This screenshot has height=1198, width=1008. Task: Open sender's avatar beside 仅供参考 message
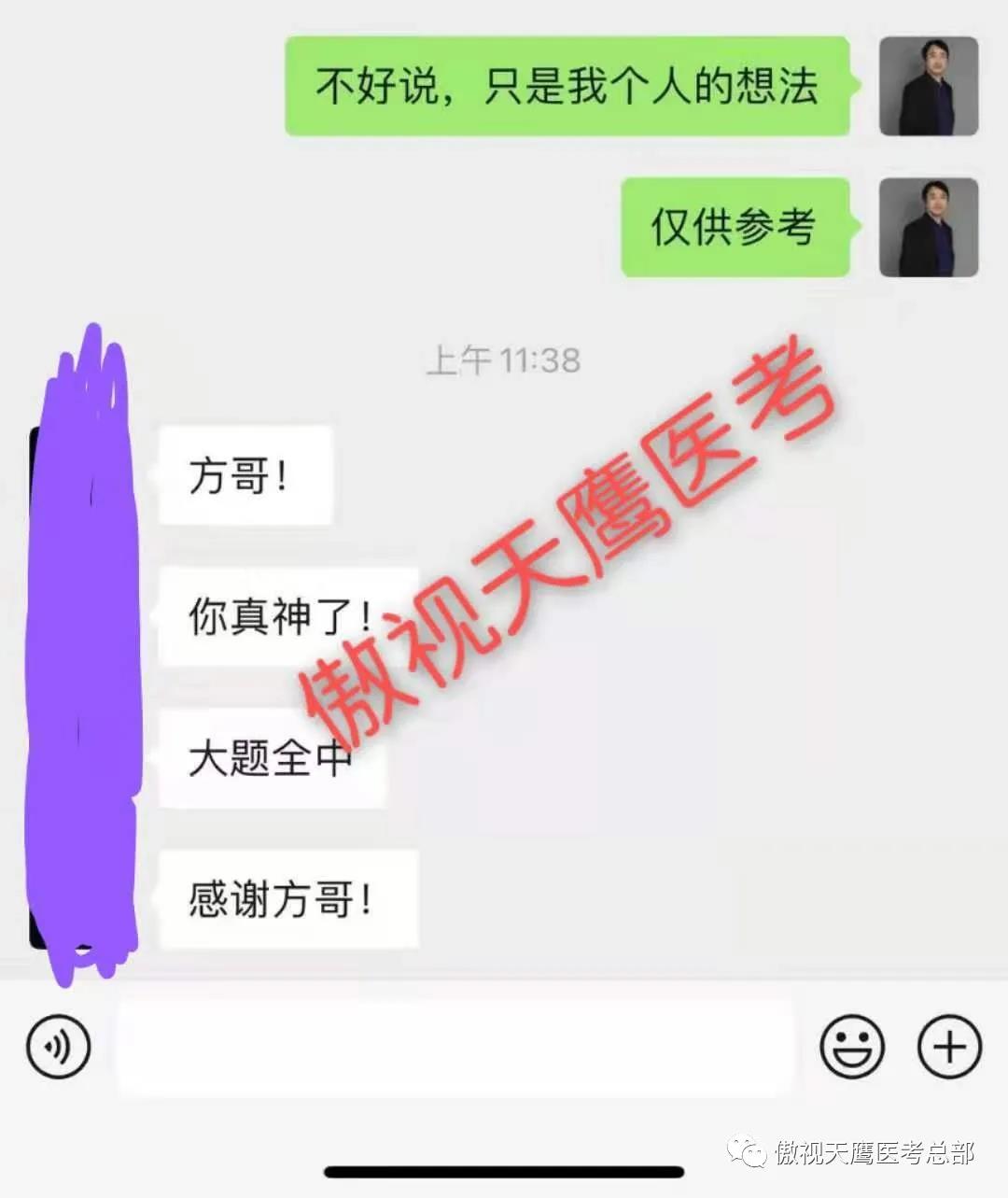928,228
